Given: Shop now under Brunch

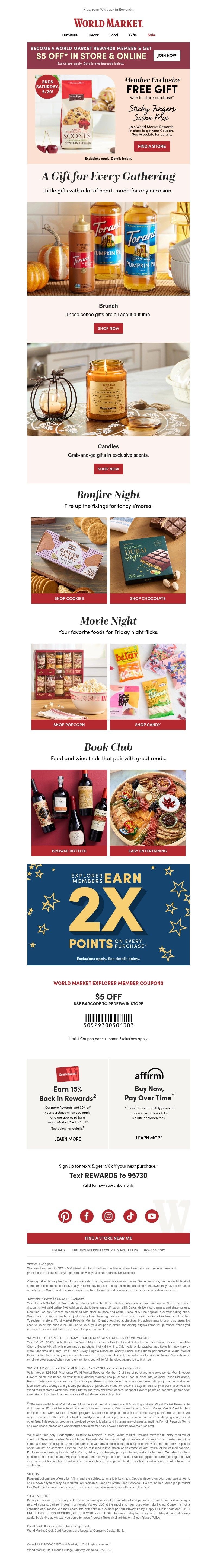Looking at the screenshot, I should pos(108,328).
